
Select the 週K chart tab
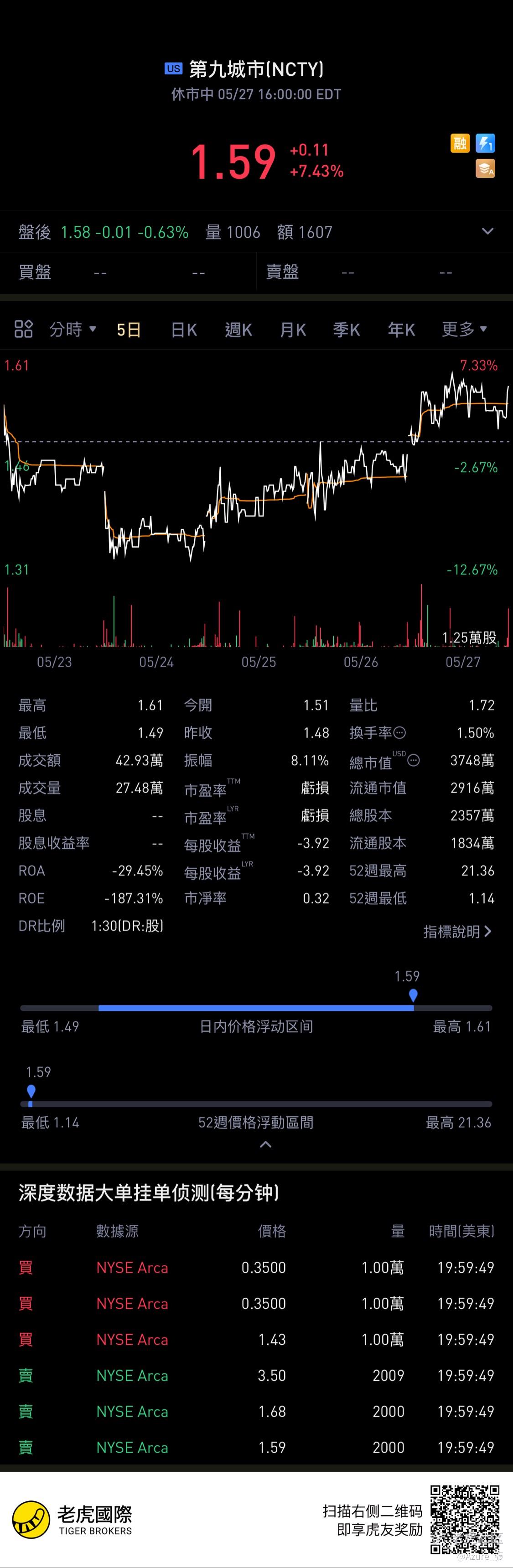(x=238, y=330)
